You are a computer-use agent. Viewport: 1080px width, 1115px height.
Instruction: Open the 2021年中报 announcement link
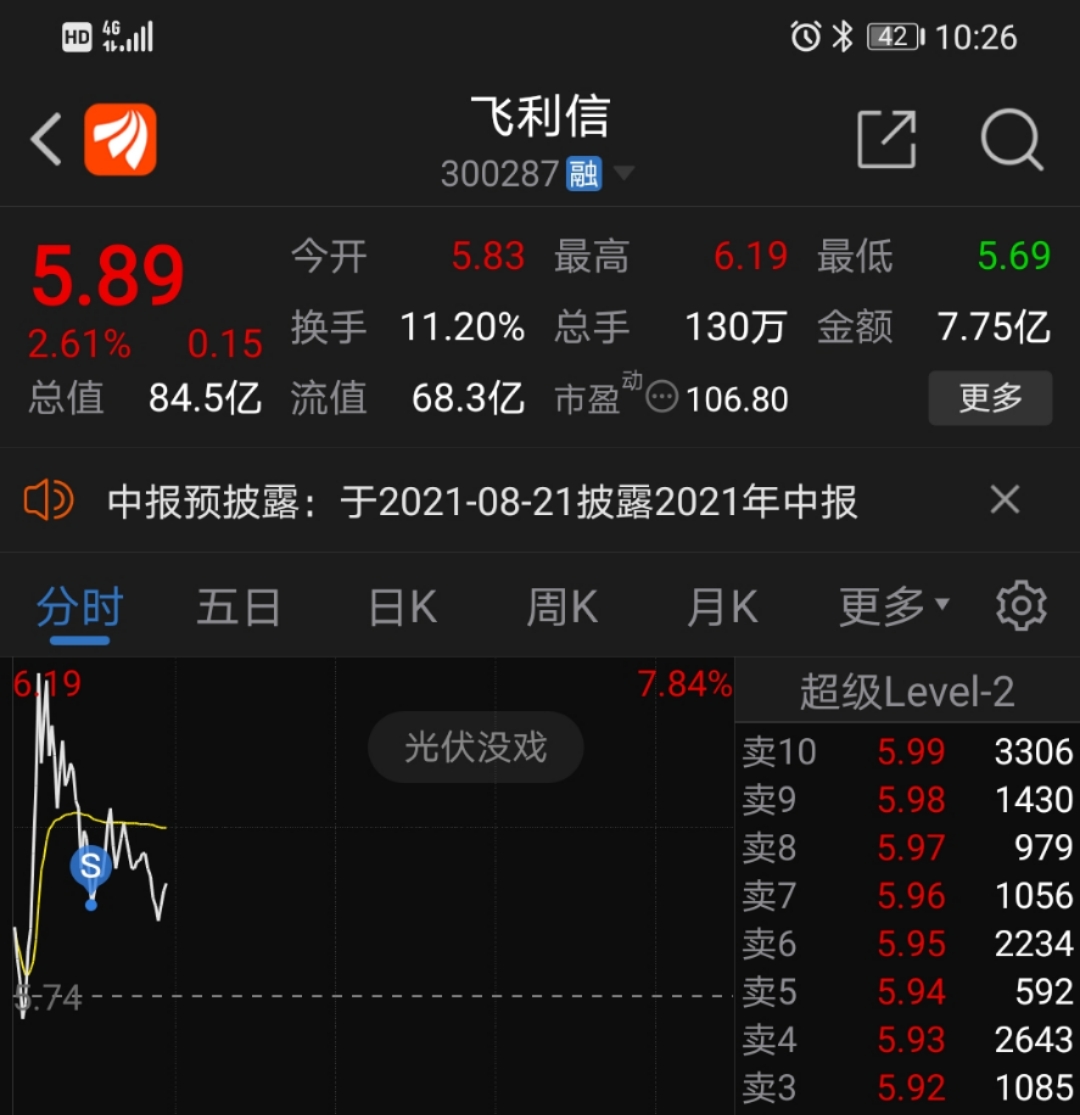coord(480,500)
